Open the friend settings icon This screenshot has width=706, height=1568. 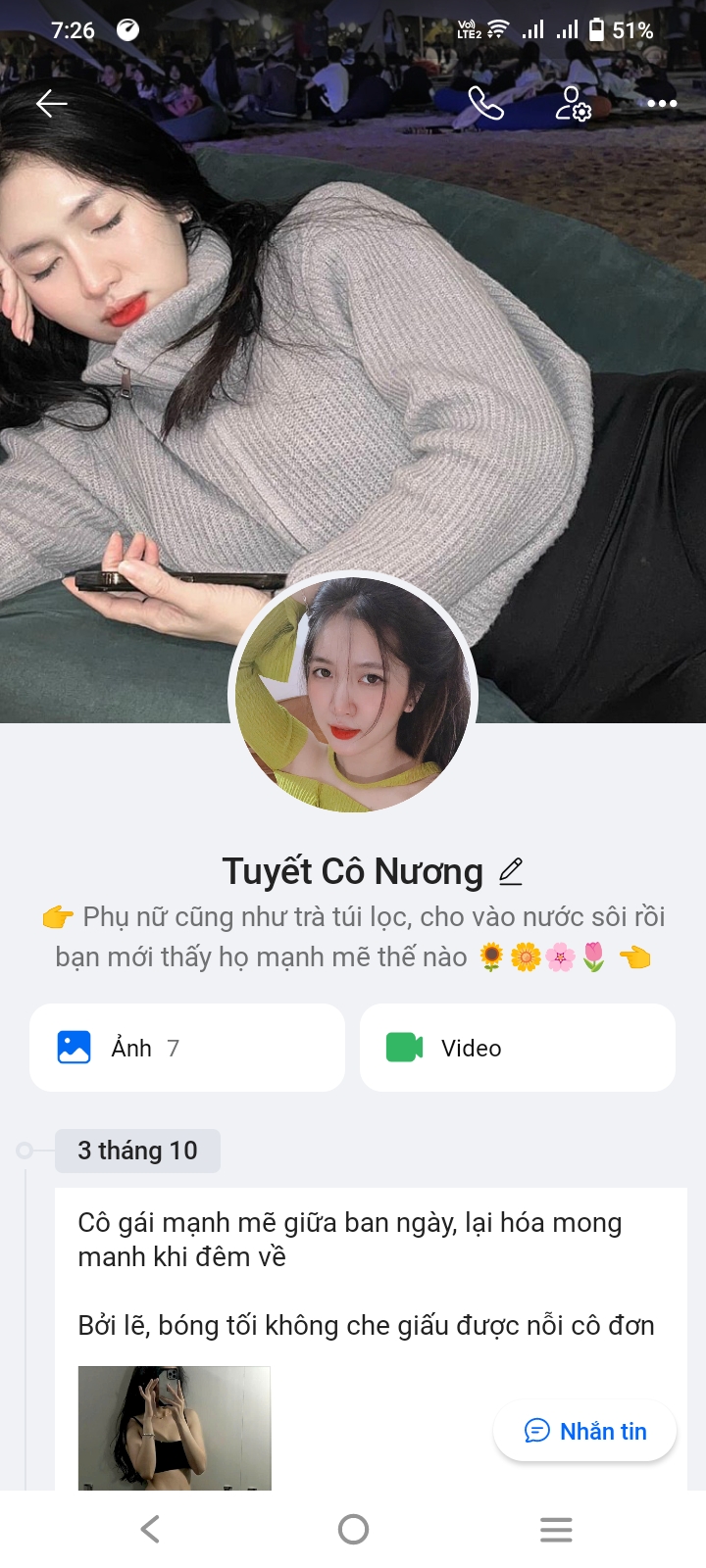click(x=574, y=103)
